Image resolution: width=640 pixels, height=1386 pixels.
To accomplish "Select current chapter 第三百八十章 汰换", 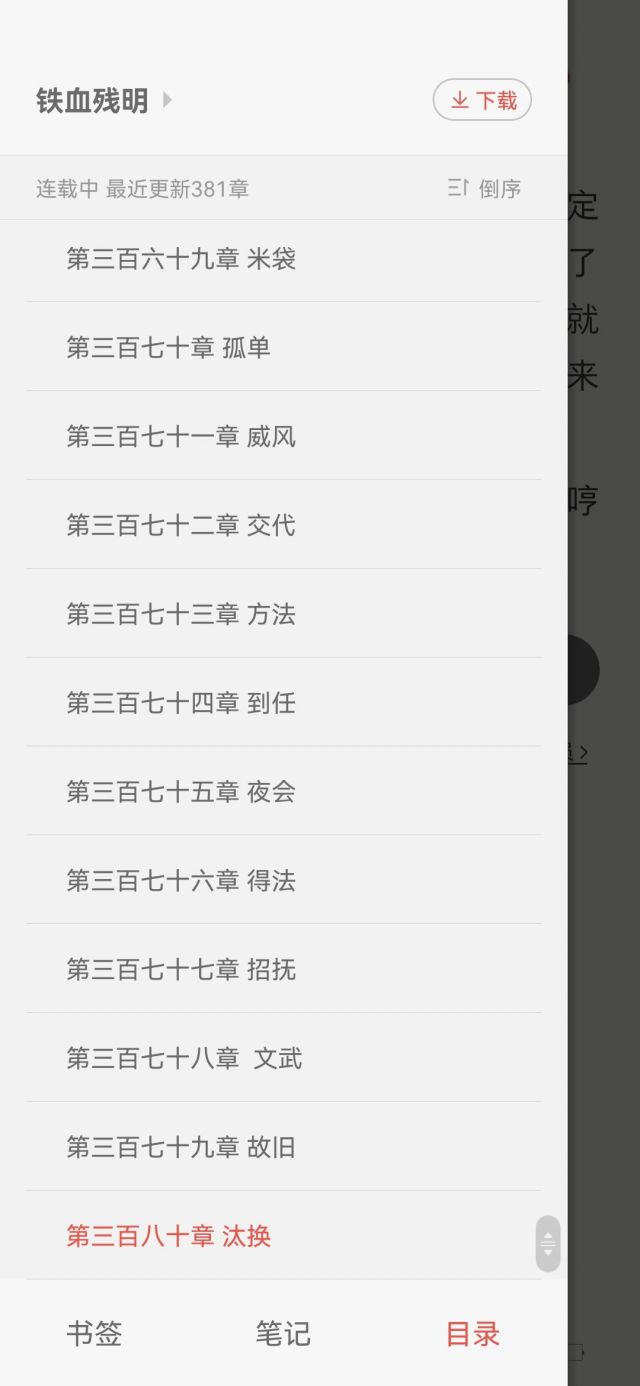I will pyautogui.click(x=169, y=1237).
